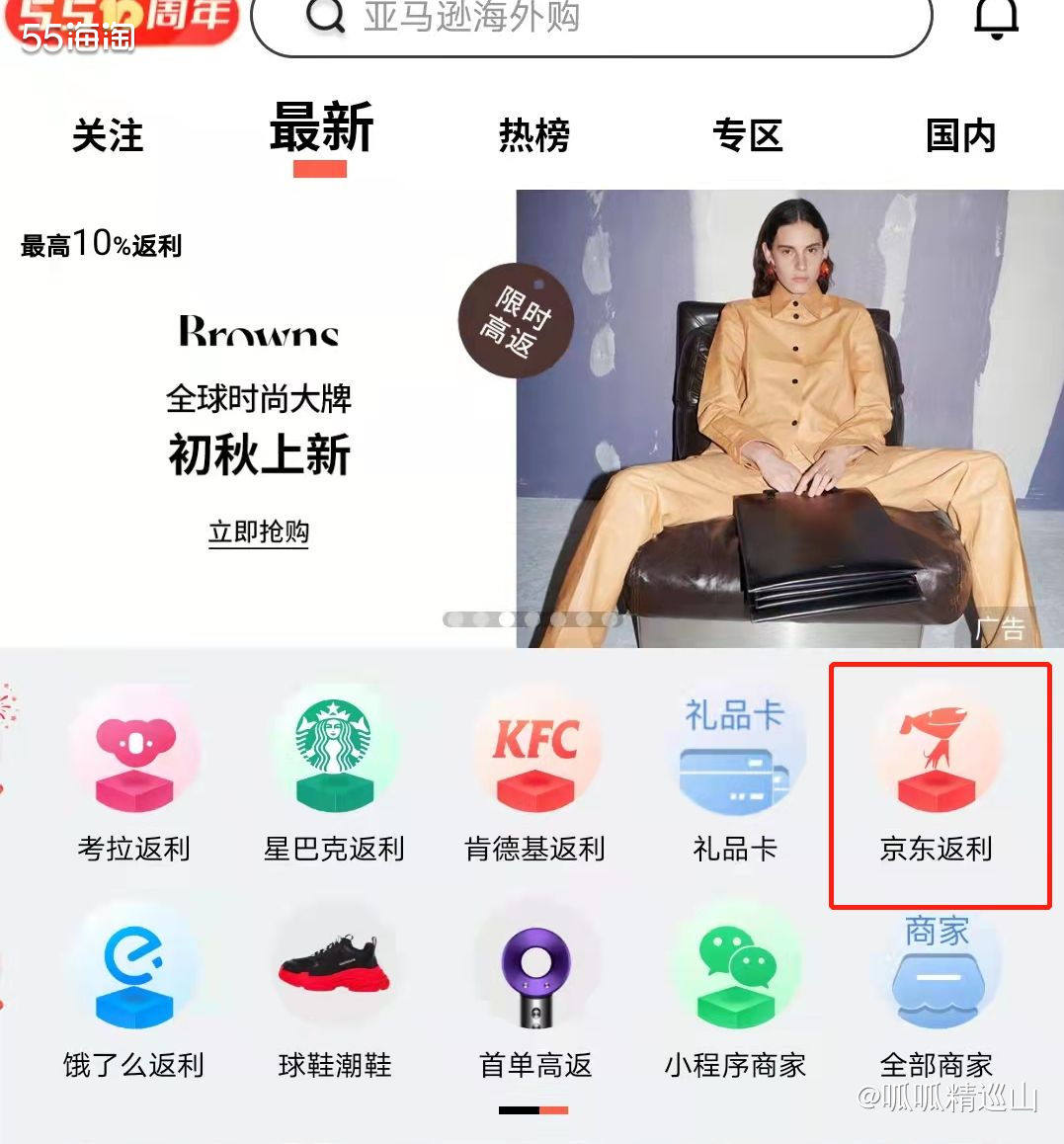This screenshot has height=1144, width=1064.
Task: Click the 立即抢购 link
Action: coord(257,531)
